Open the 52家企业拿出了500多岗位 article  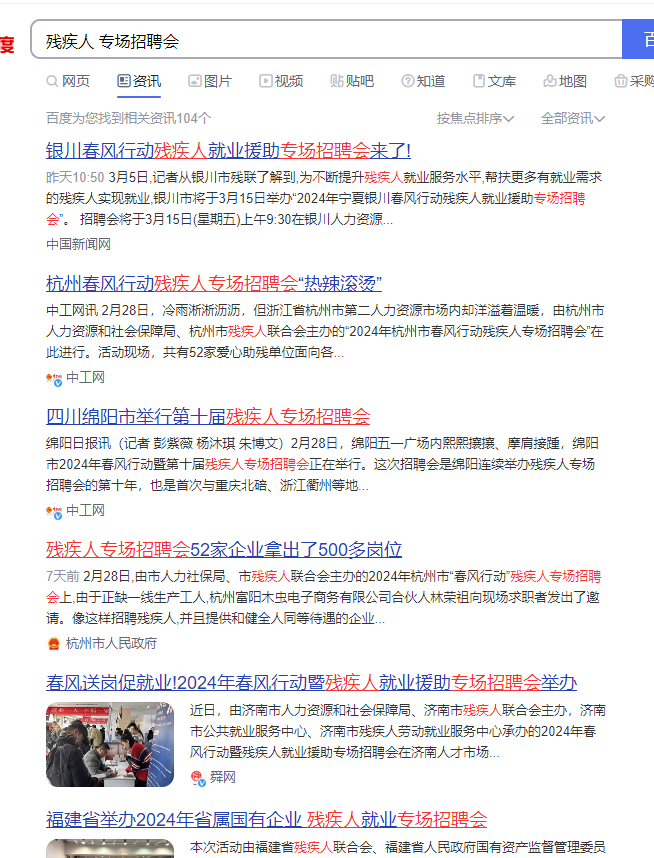coord(224,549)
